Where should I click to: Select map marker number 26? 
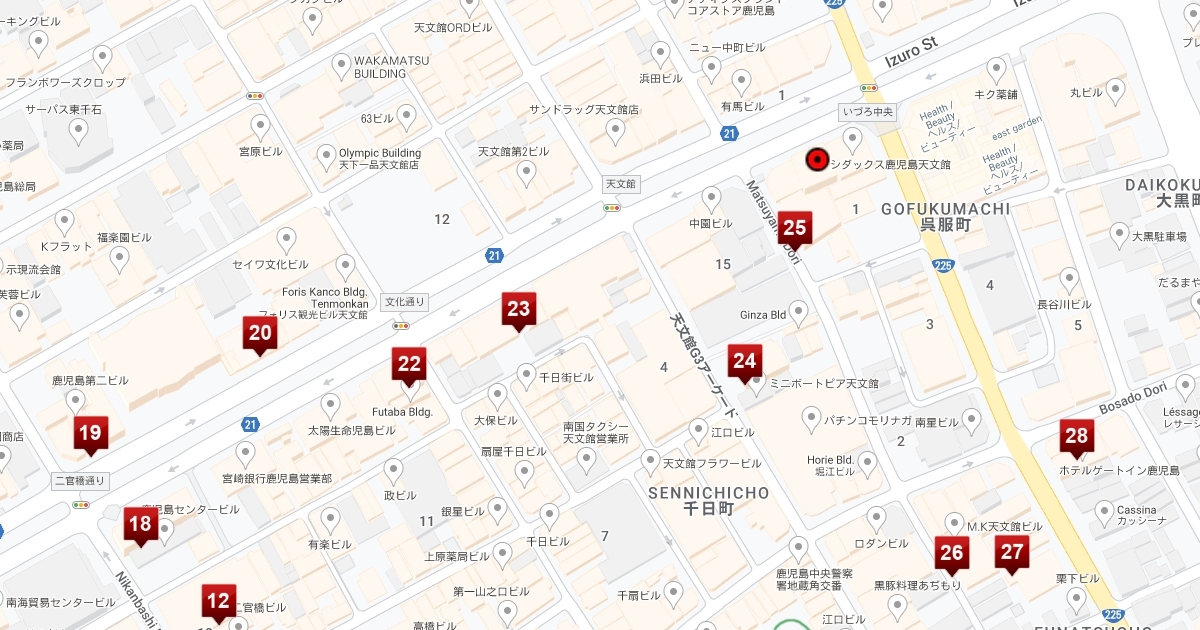(952, 553)
